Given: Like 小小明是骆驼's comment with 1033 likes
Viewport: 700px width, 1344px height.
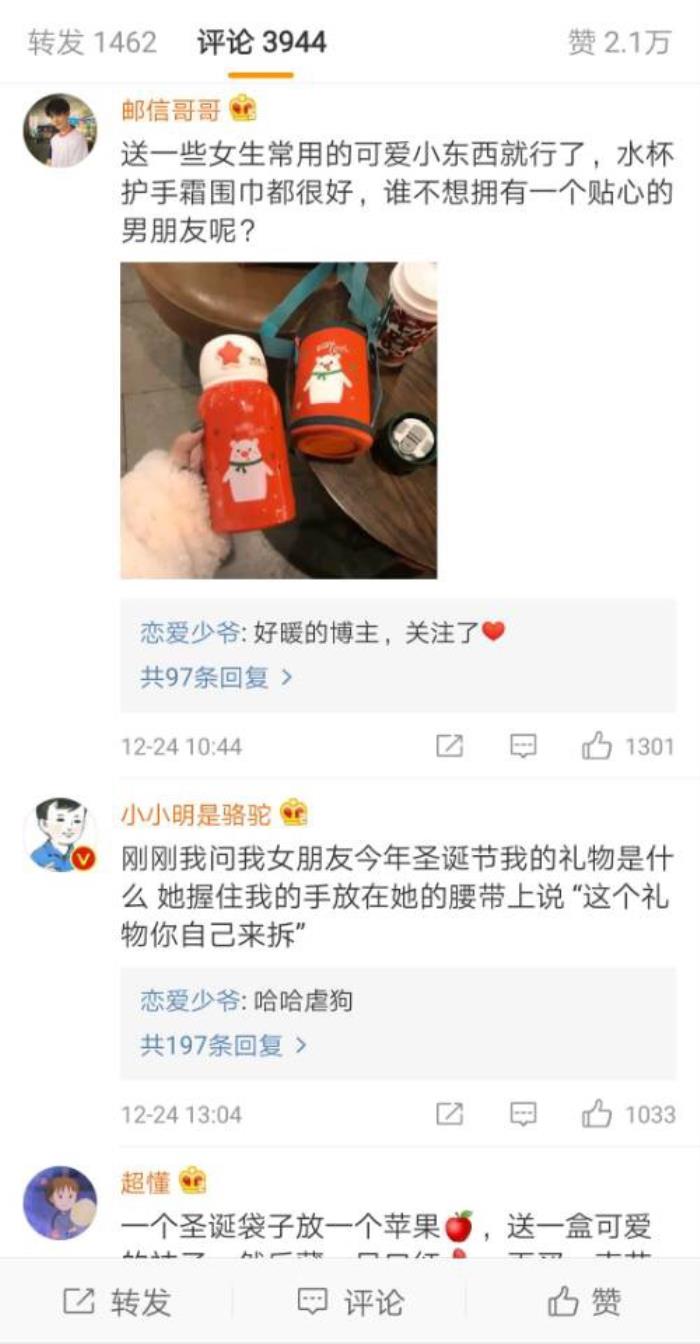Looking at the screenshot, I should (x=628, y=1114).
